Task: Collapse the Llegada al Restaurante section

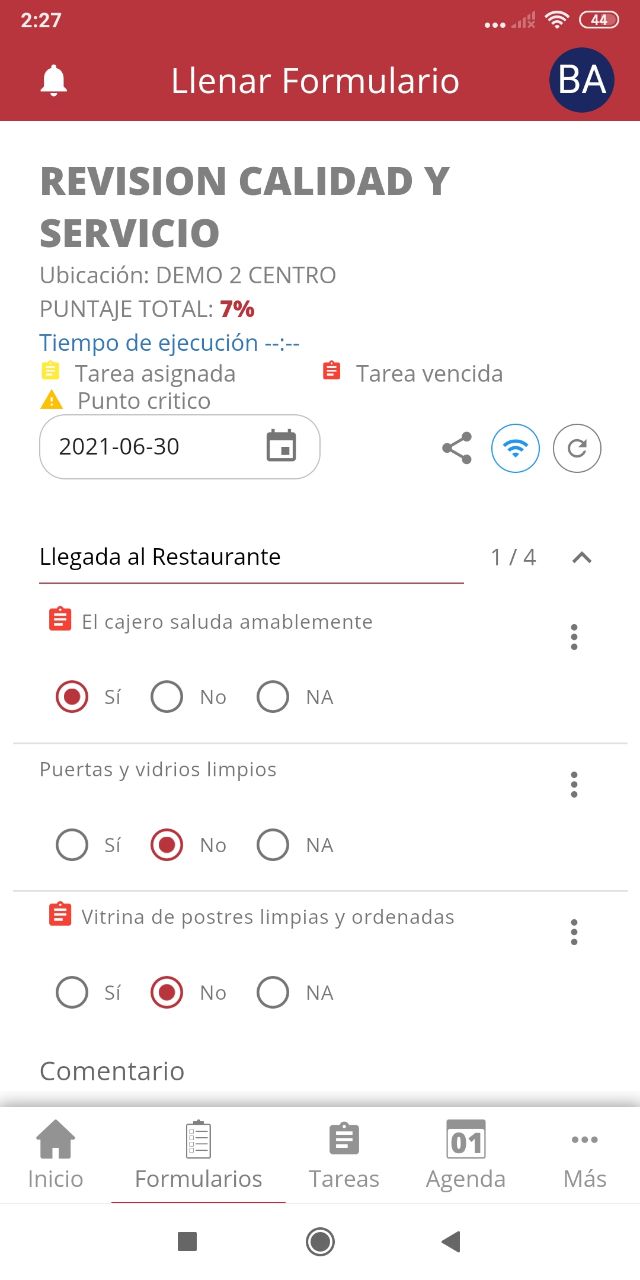Action: click(x=582, y=557)
